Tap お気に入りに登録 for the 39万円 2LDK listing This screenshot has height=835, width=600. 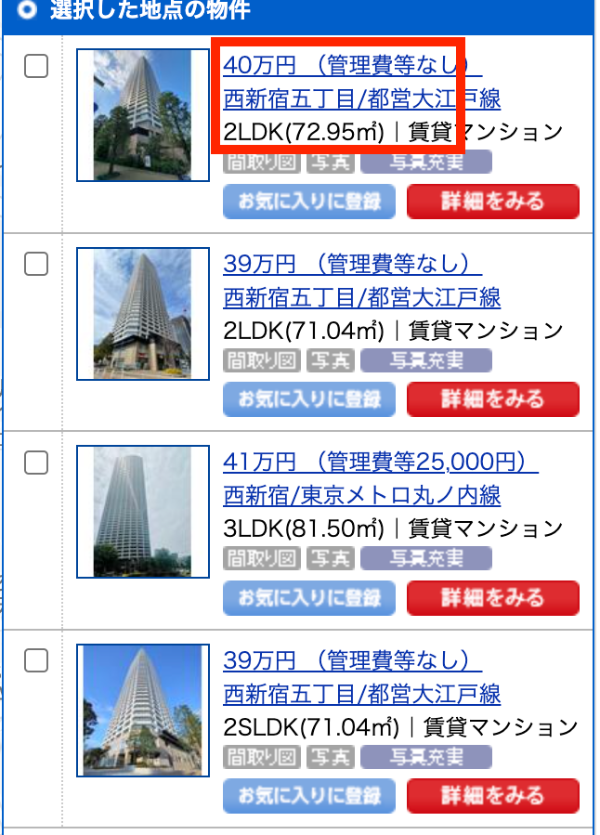pyautogui.click(x=309, y=399)
